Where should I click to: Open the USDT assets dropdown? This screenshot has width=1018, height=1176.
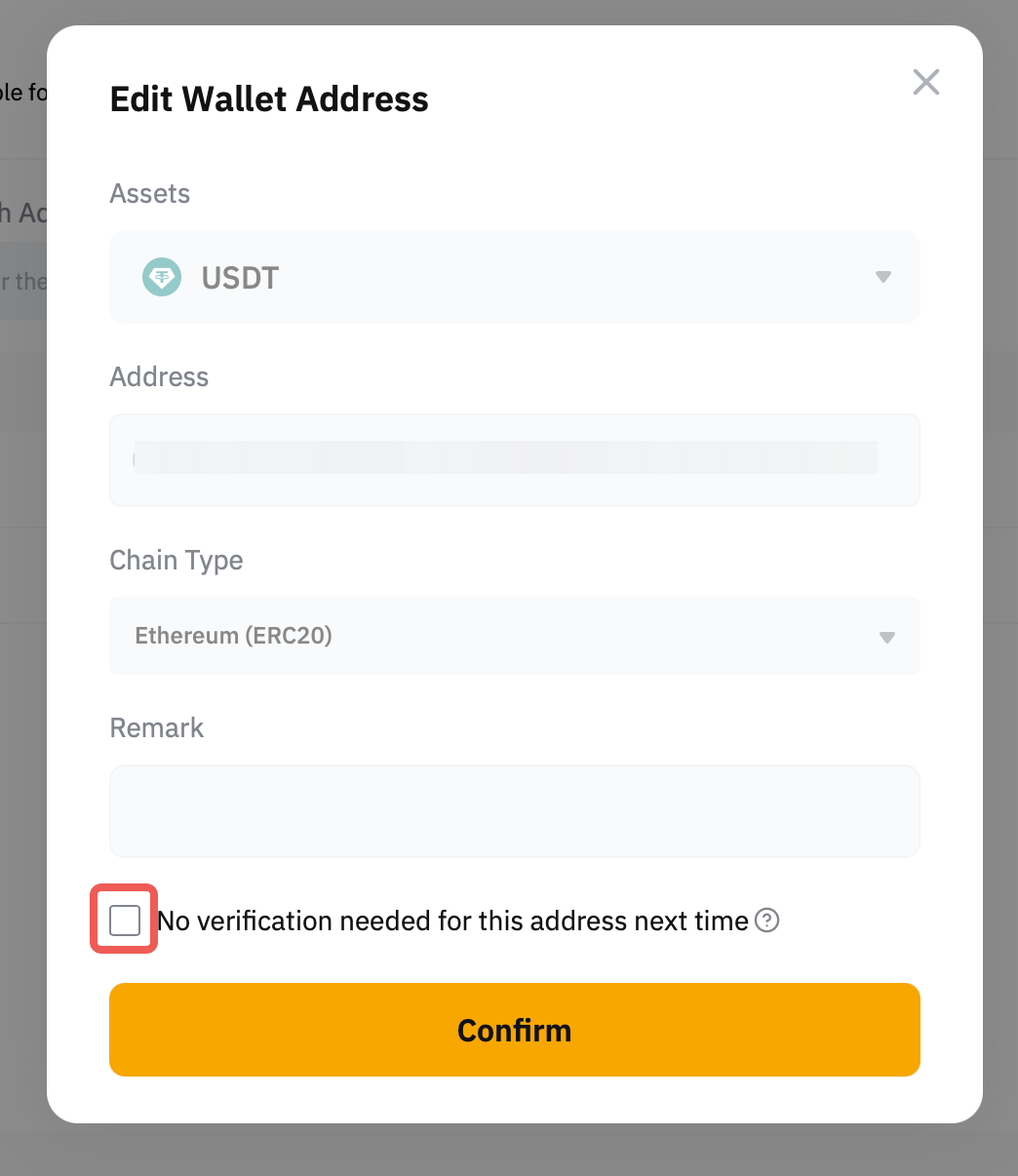pyautogui.click(x=514, y=277)
